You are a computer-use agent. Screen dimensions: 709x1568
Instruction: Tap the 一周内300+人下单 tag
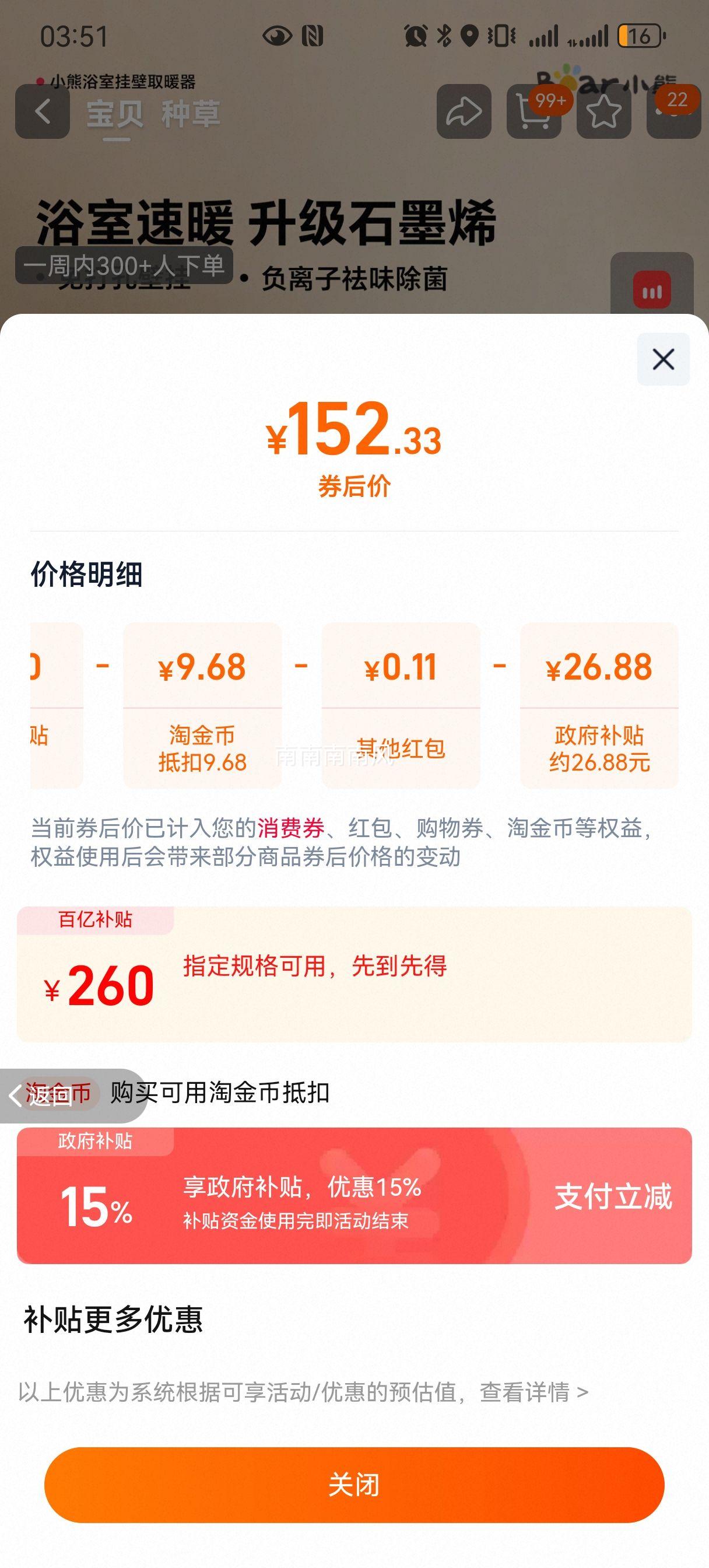[x=124, y=265]
